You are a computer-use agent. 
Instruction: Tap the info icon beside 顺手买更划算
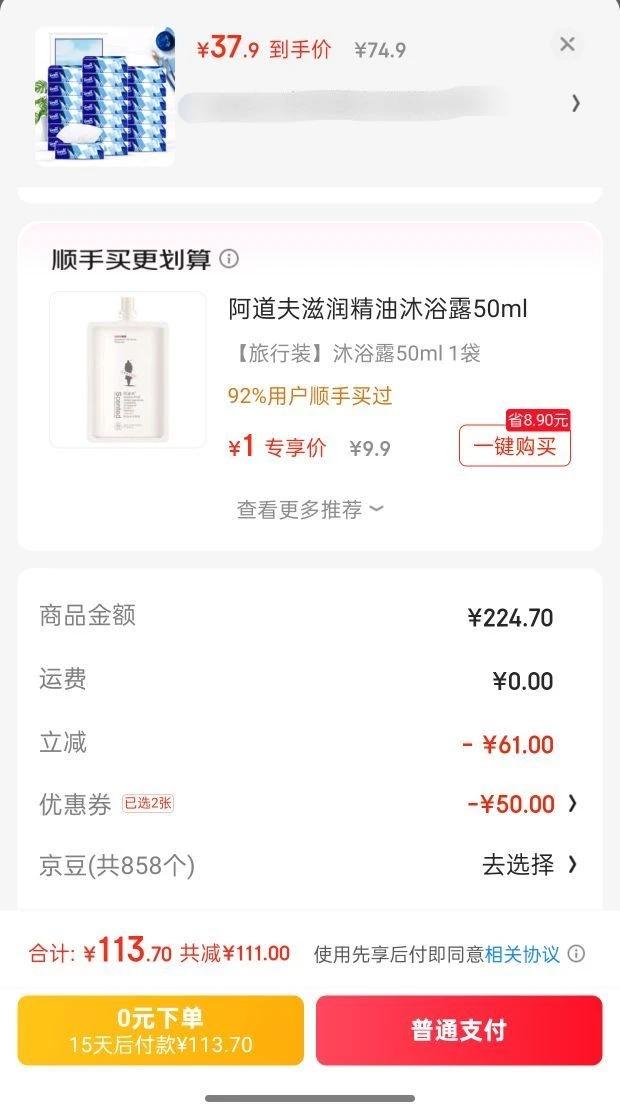click(x=229, y=260)
